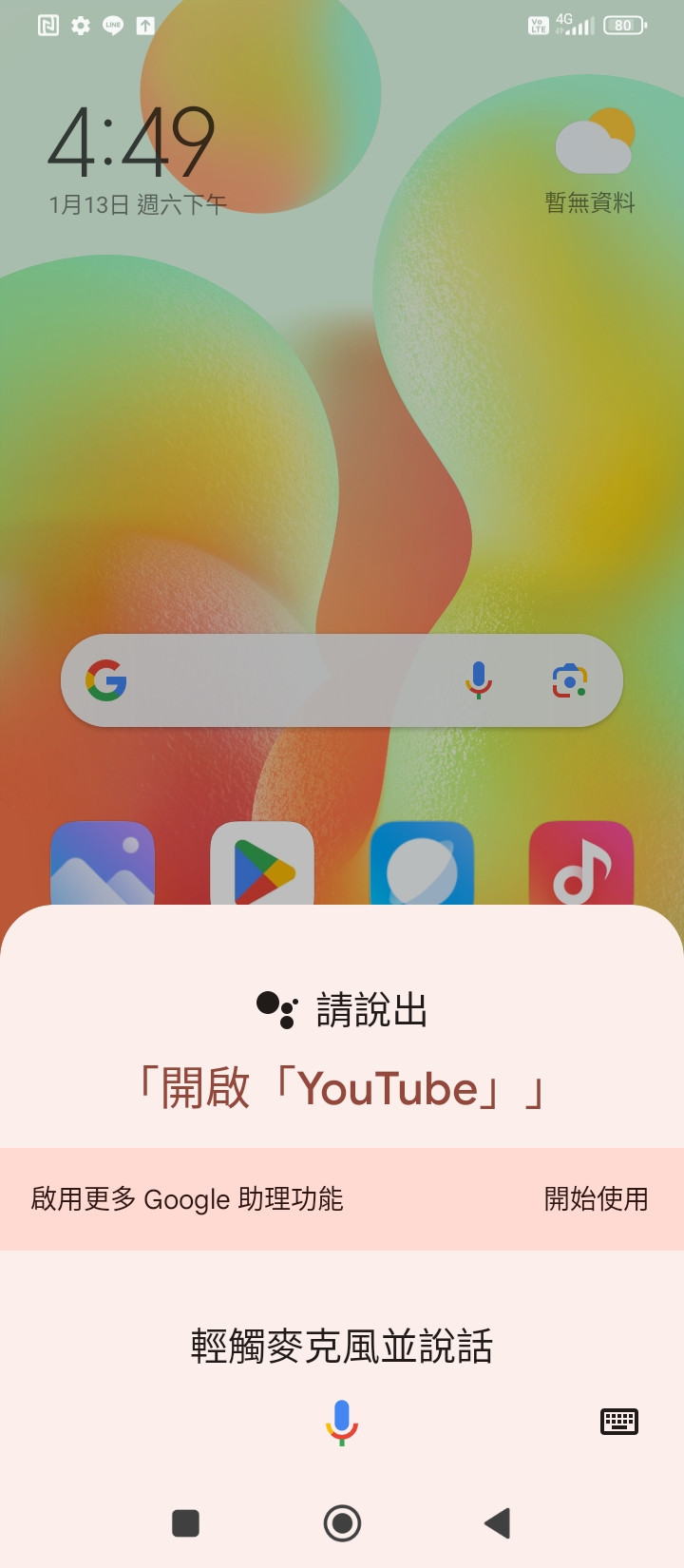Screen dimensions: 684x1568
Task: Start voice search from the search widget
Action: coord(479,680)
